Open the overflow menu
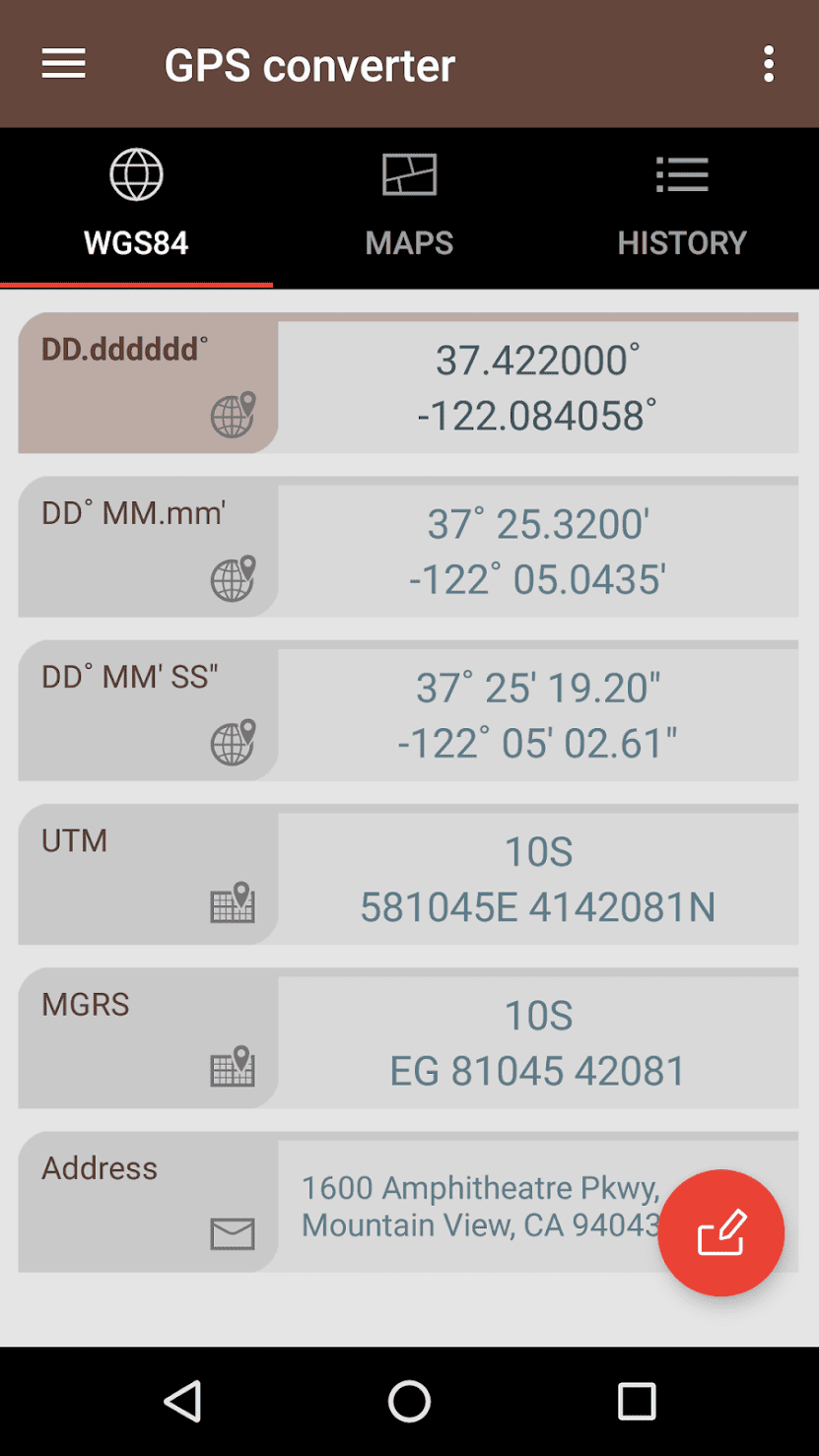 tap(768, 65)
